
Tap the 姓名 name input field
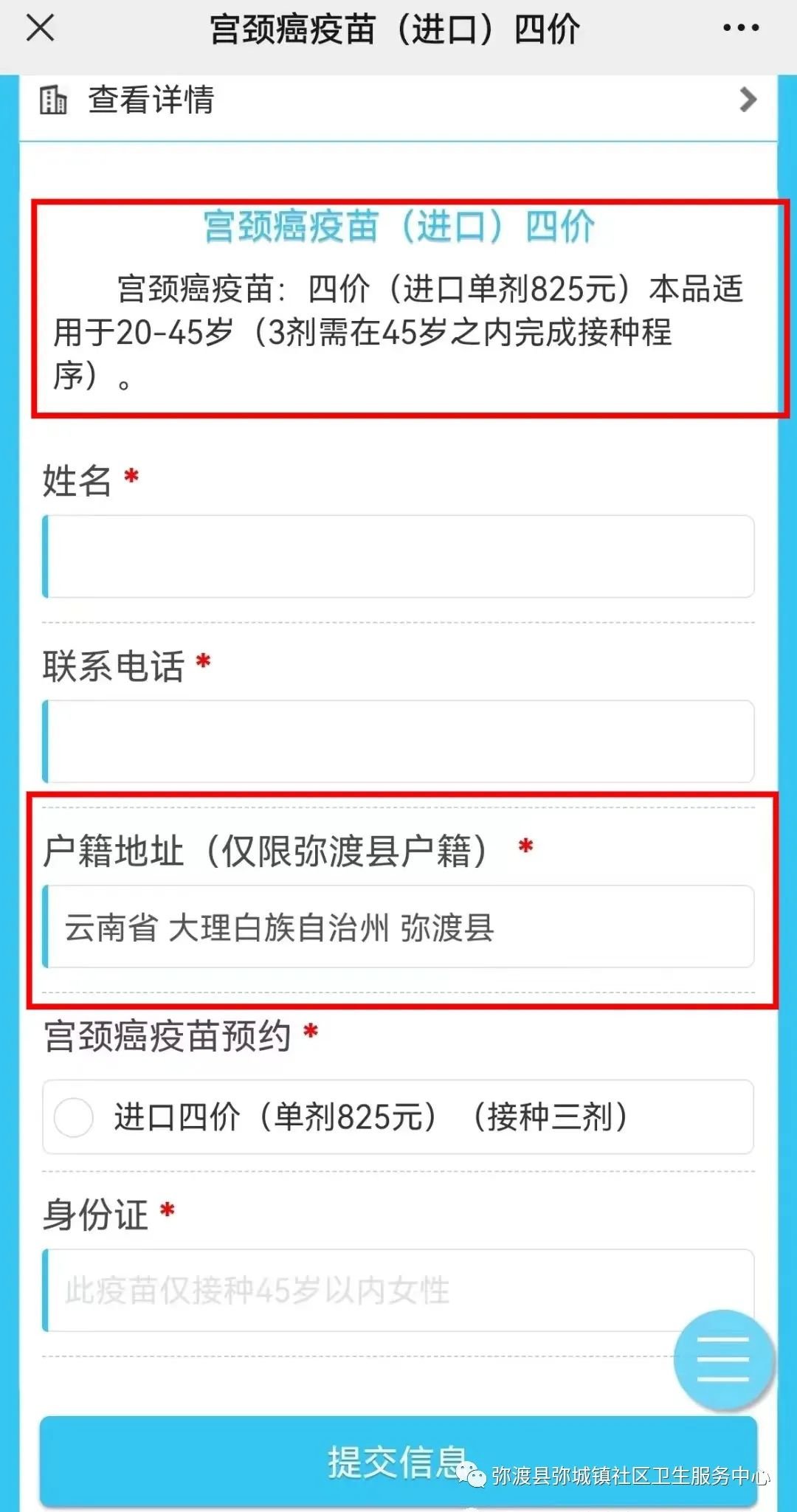(398, 556)
